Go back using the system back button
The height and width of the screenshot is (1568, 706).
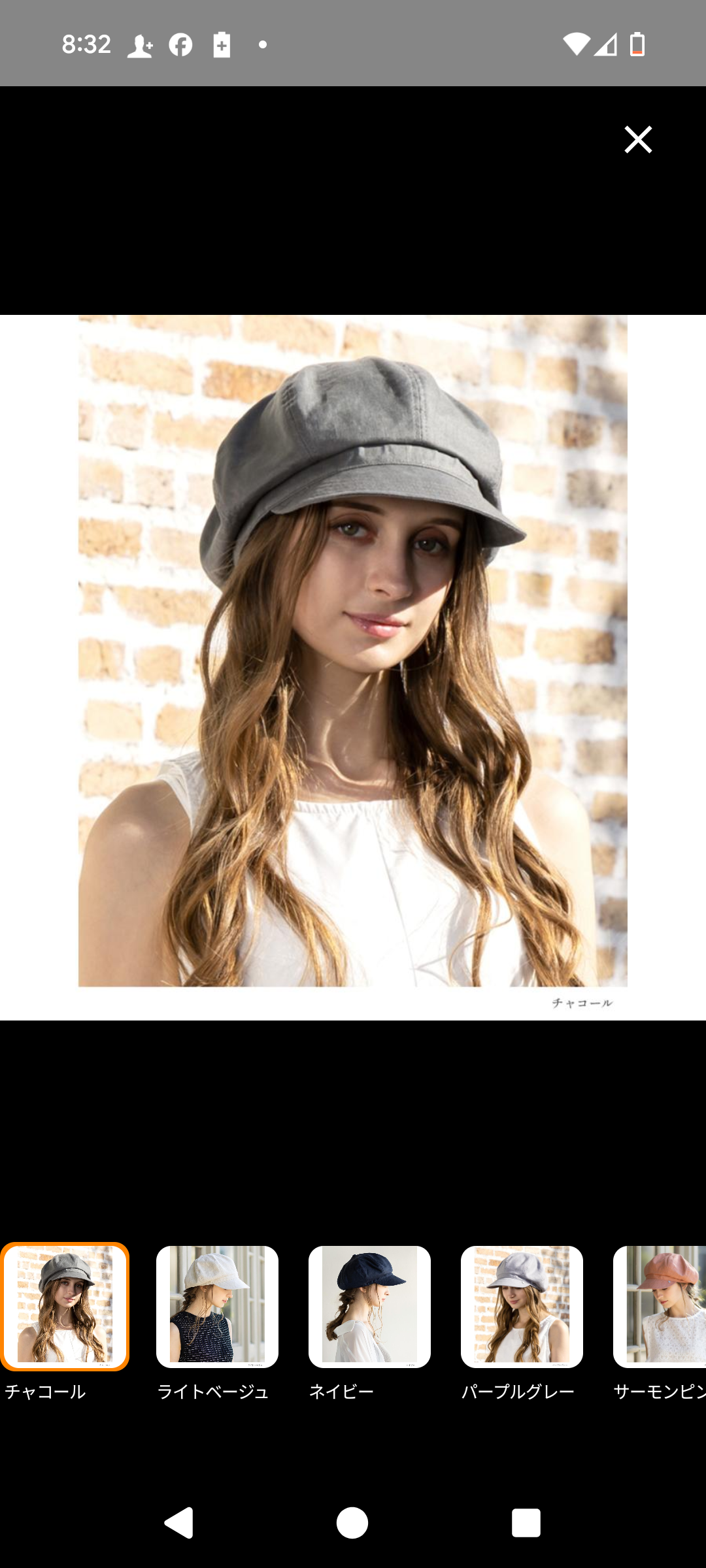(178, 1523)
